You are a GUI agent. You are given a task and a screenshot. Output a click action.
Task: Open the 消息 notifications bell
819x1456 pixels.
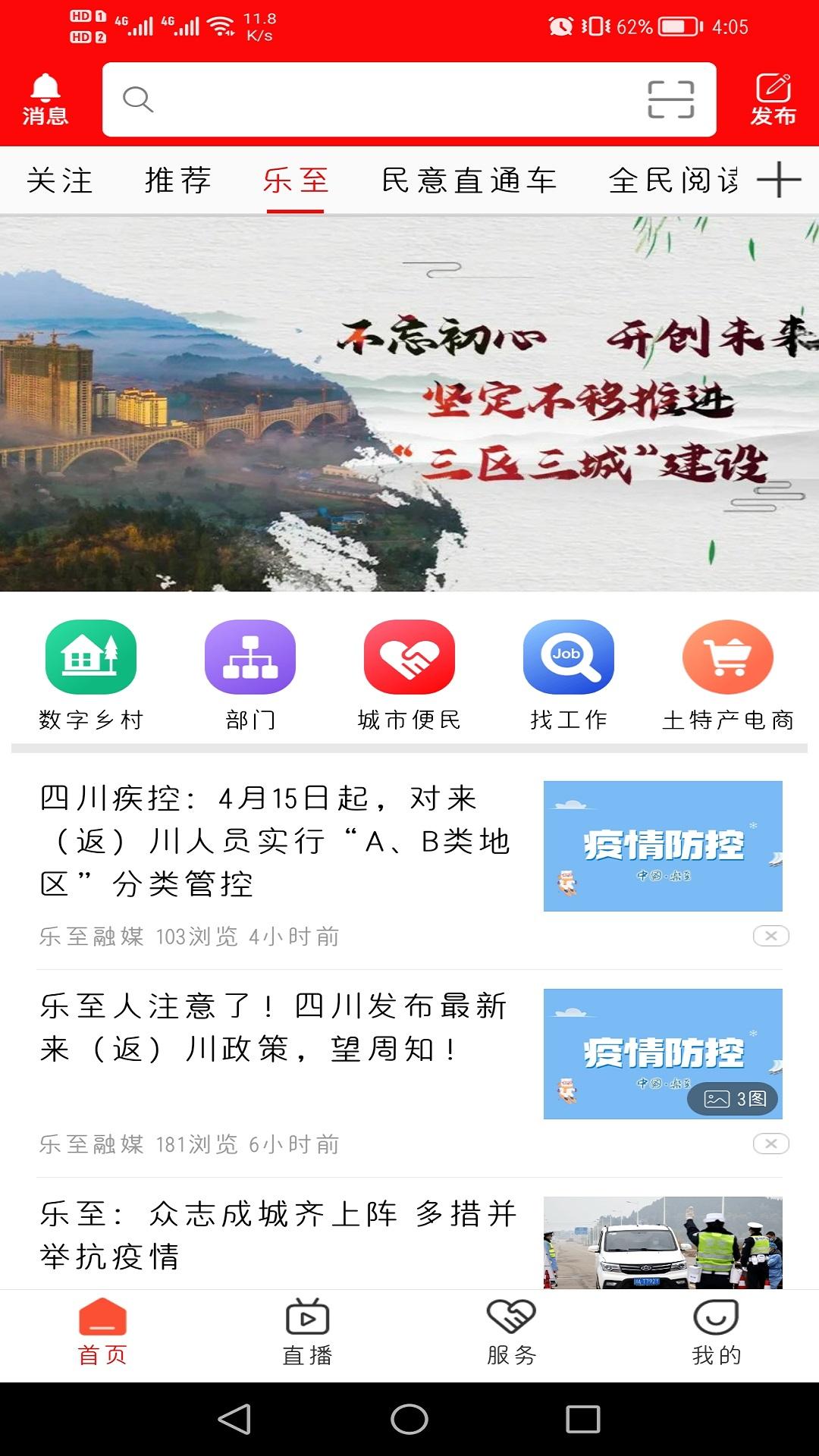(x=45, y=100)
